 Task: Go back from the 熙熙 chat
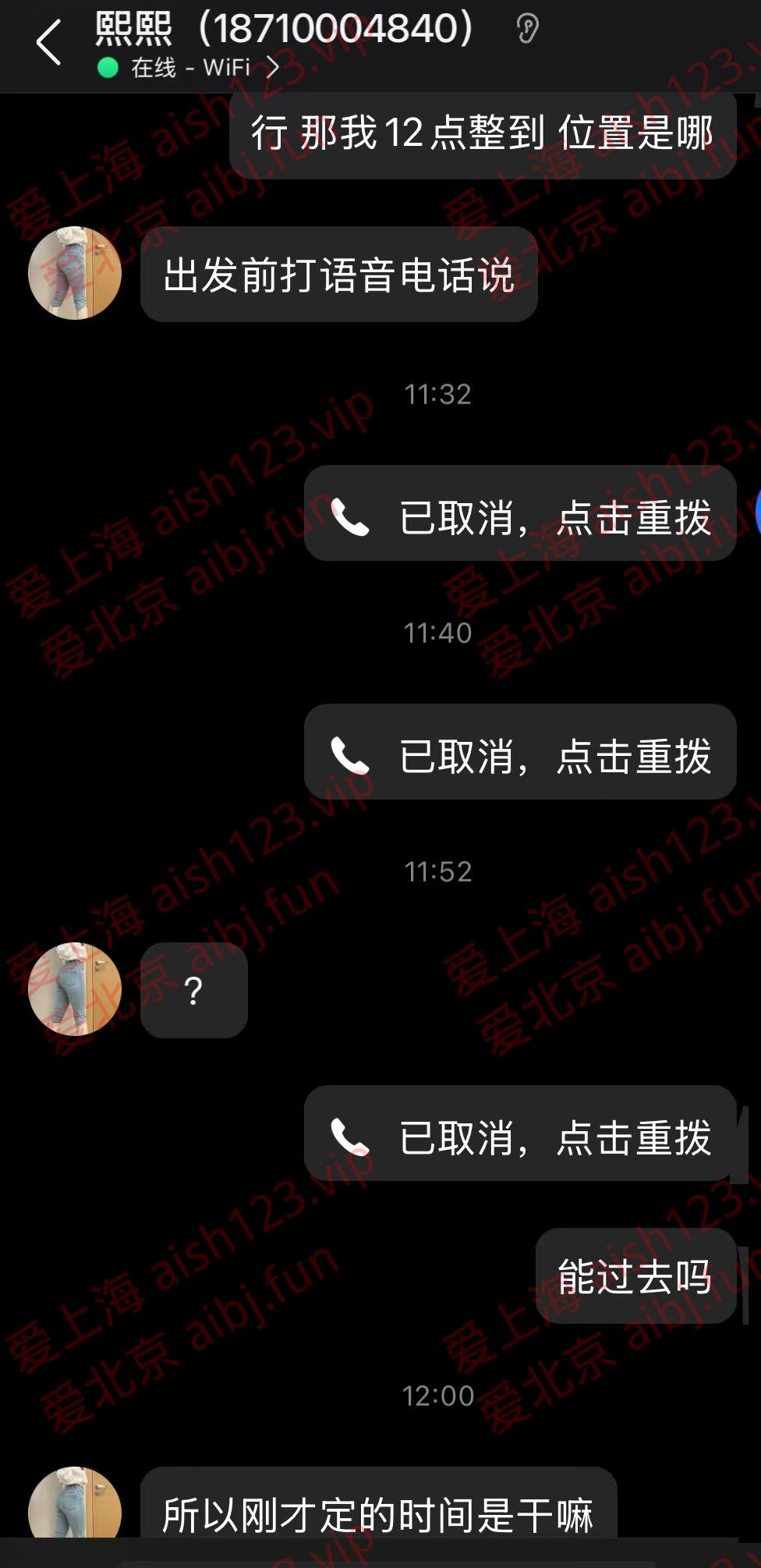[48, 43]
